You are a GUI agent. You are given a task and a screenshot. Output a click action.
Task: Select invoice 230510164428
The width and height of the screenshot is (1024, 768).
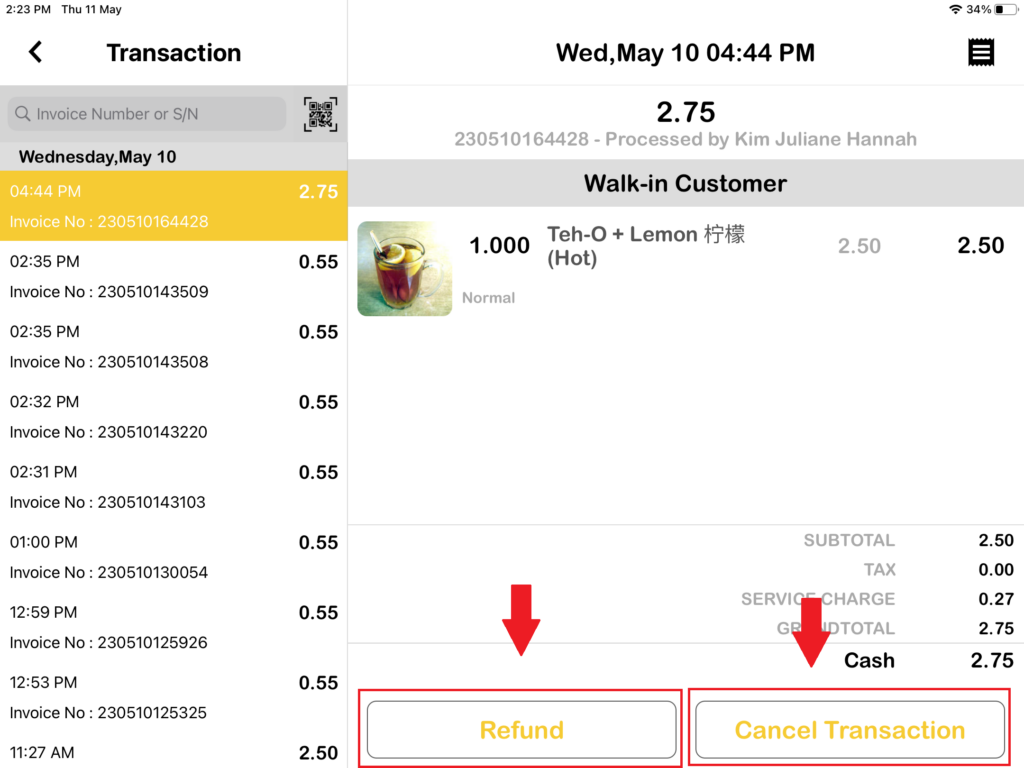pos(173,206)
